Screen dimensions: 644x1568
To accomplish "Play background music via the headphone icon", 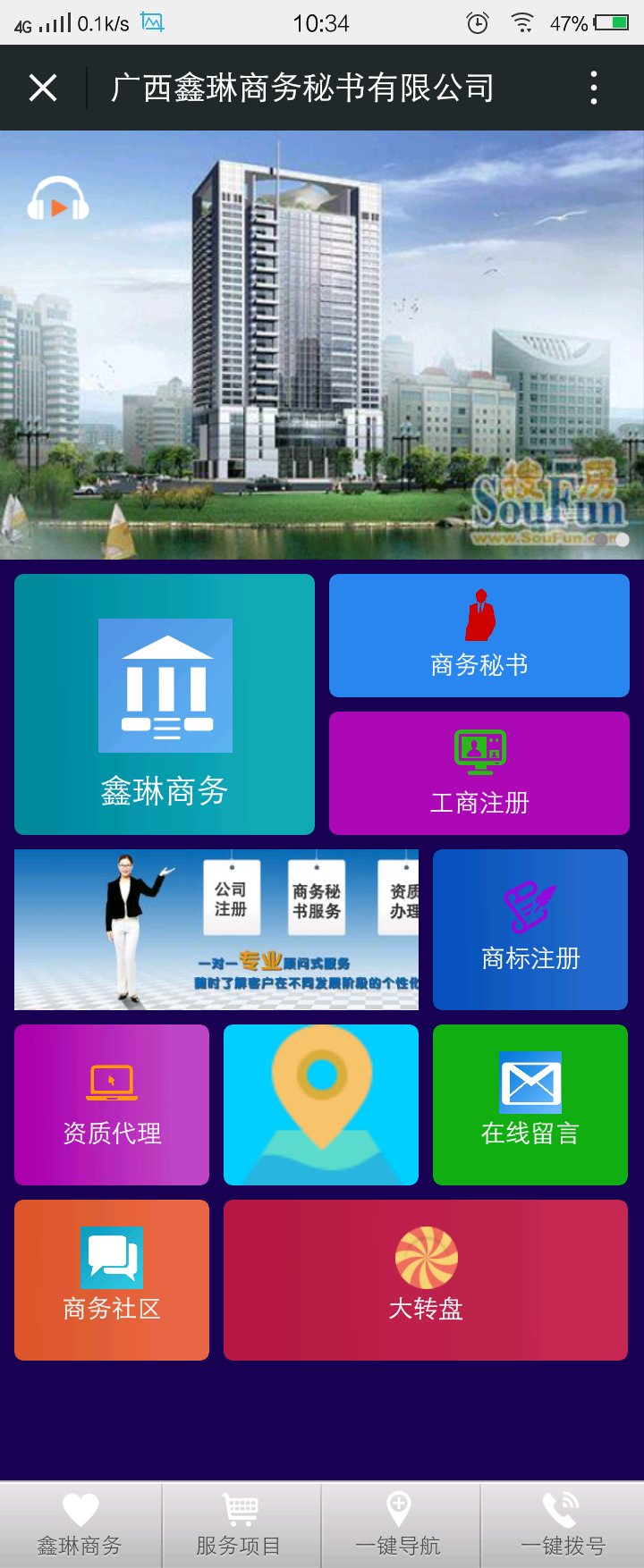I will tap(58, 199).
